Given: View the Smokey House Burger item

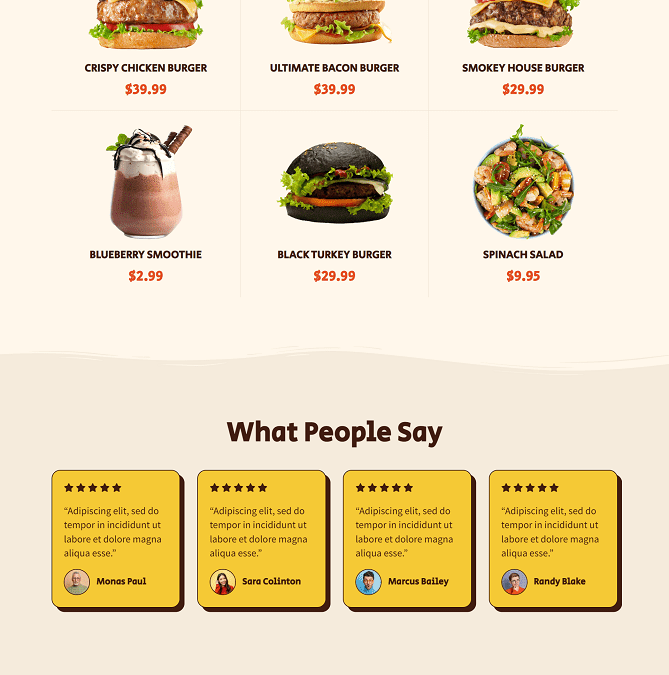Looking at the screenshot, I should click(x=523, y=68).
